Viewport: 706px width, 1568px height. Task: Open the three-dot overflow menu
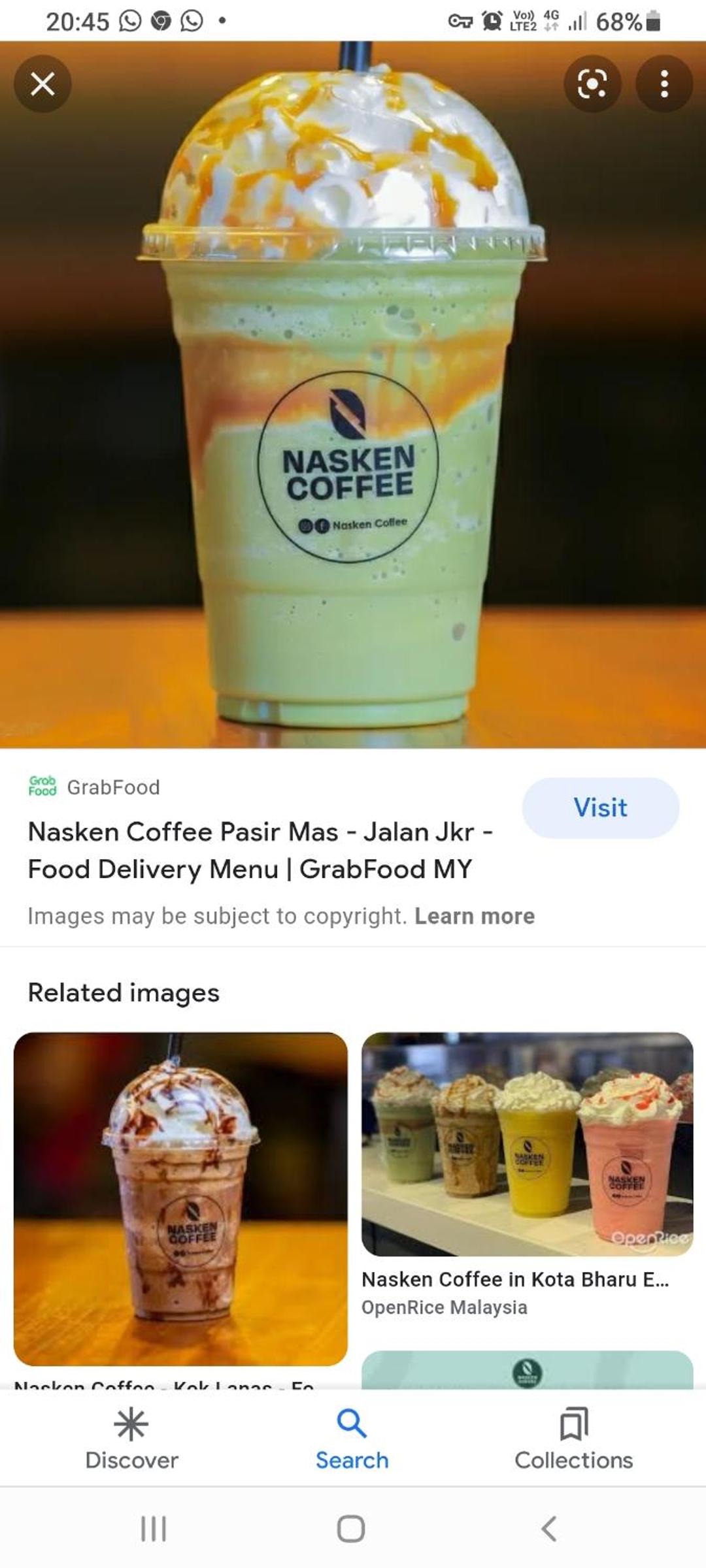tap(664, 84)
